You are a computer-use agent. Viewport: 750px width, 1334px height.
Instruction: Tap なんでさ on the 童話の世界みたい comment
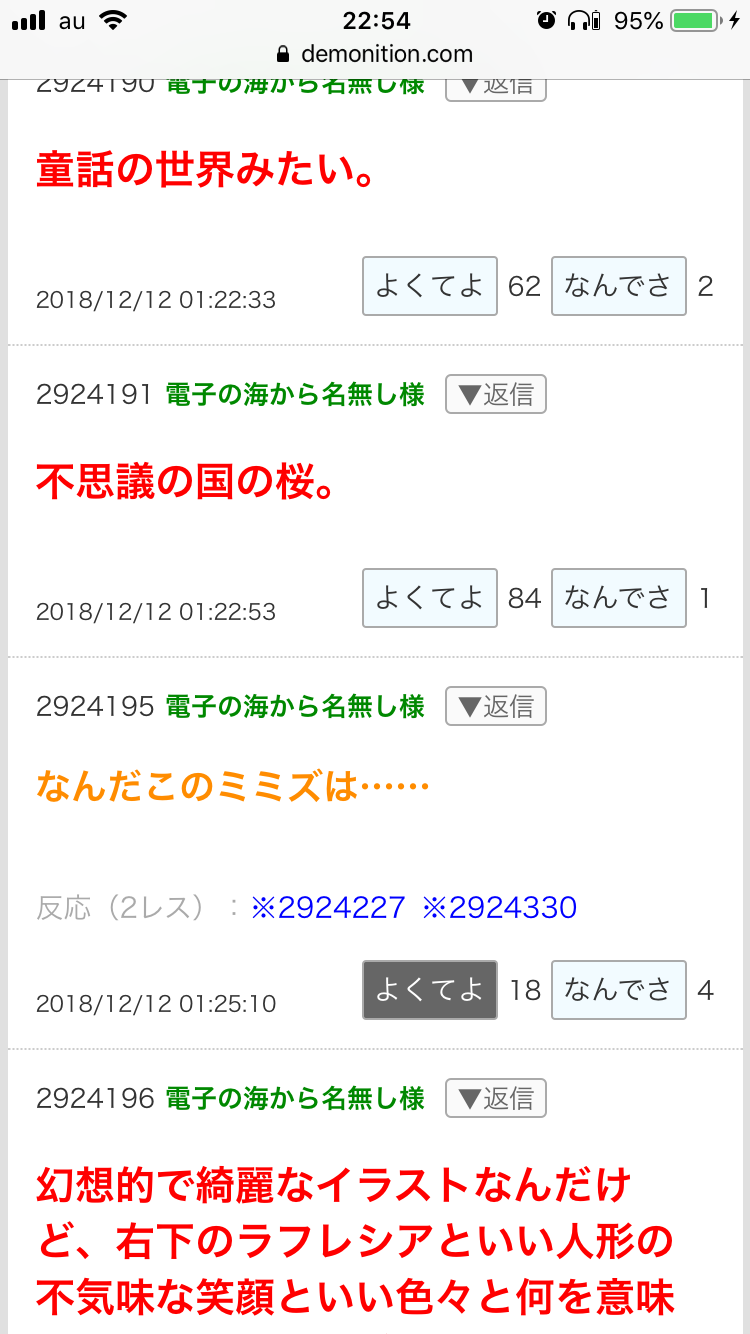click(618, 287)
